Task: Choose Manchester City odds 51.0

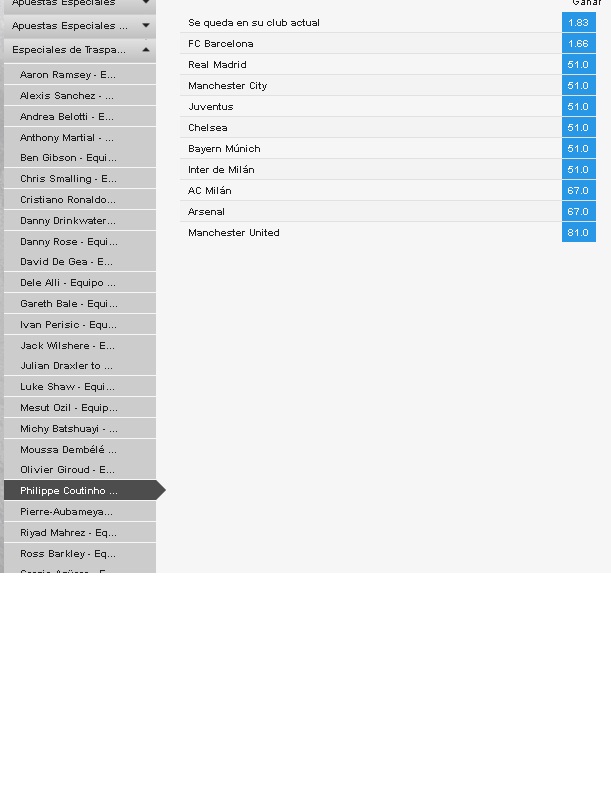Action: point(578,86)
